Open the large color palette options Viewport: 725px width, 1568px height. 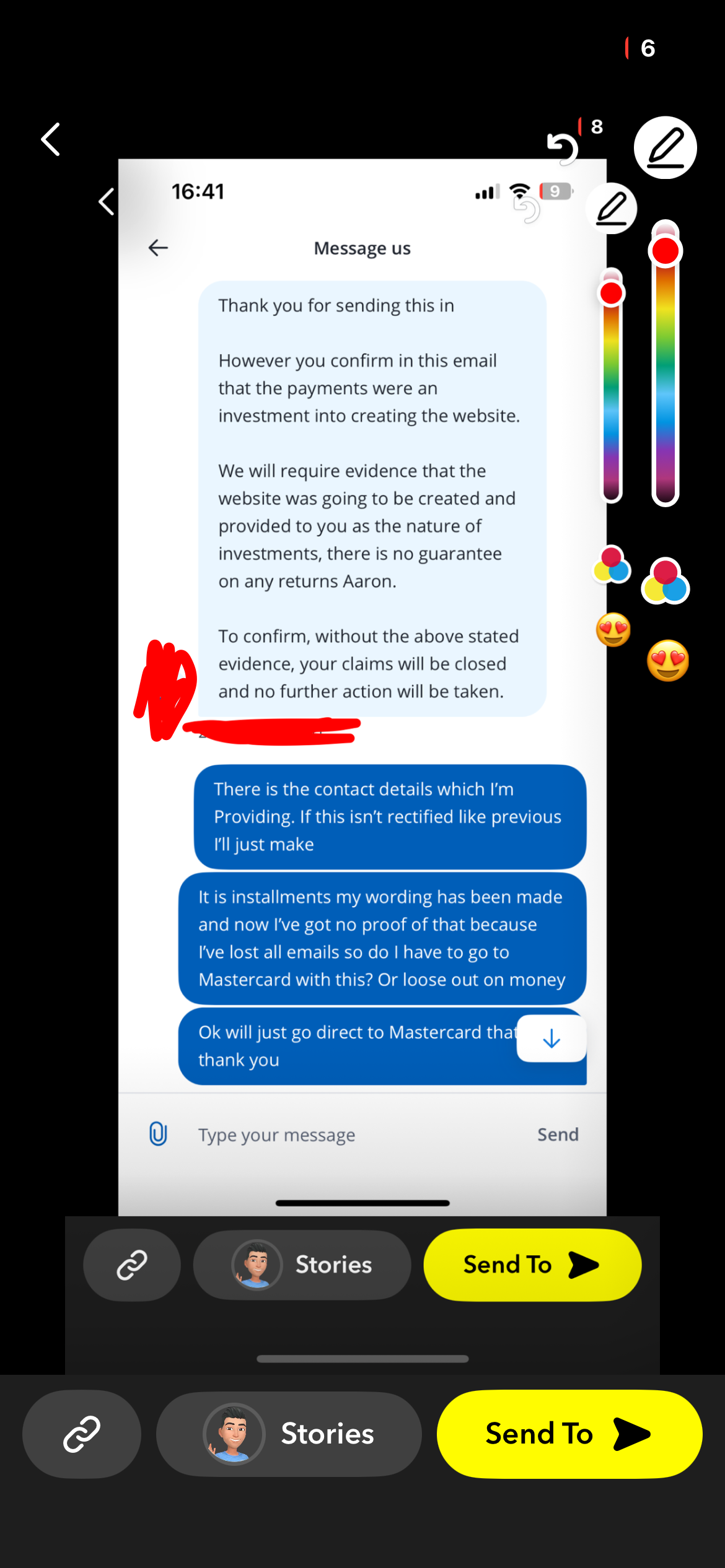pos(665,581)
